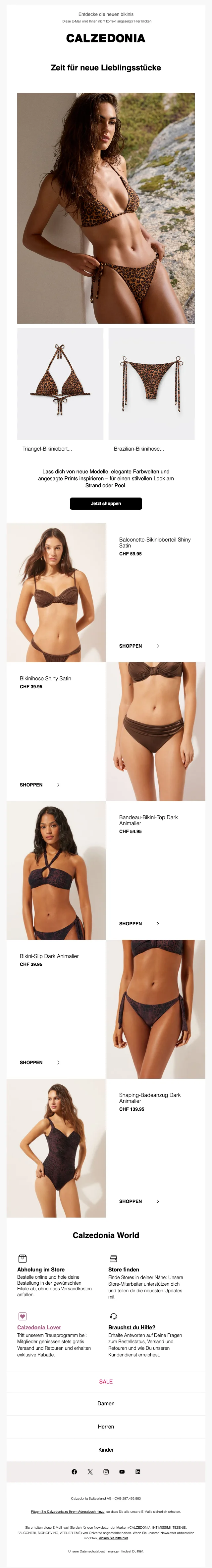212x1568 pixels.
Task: Shop the Balconette-Bikinioberteil Shiny Satin
Action: tap(139, 646)
